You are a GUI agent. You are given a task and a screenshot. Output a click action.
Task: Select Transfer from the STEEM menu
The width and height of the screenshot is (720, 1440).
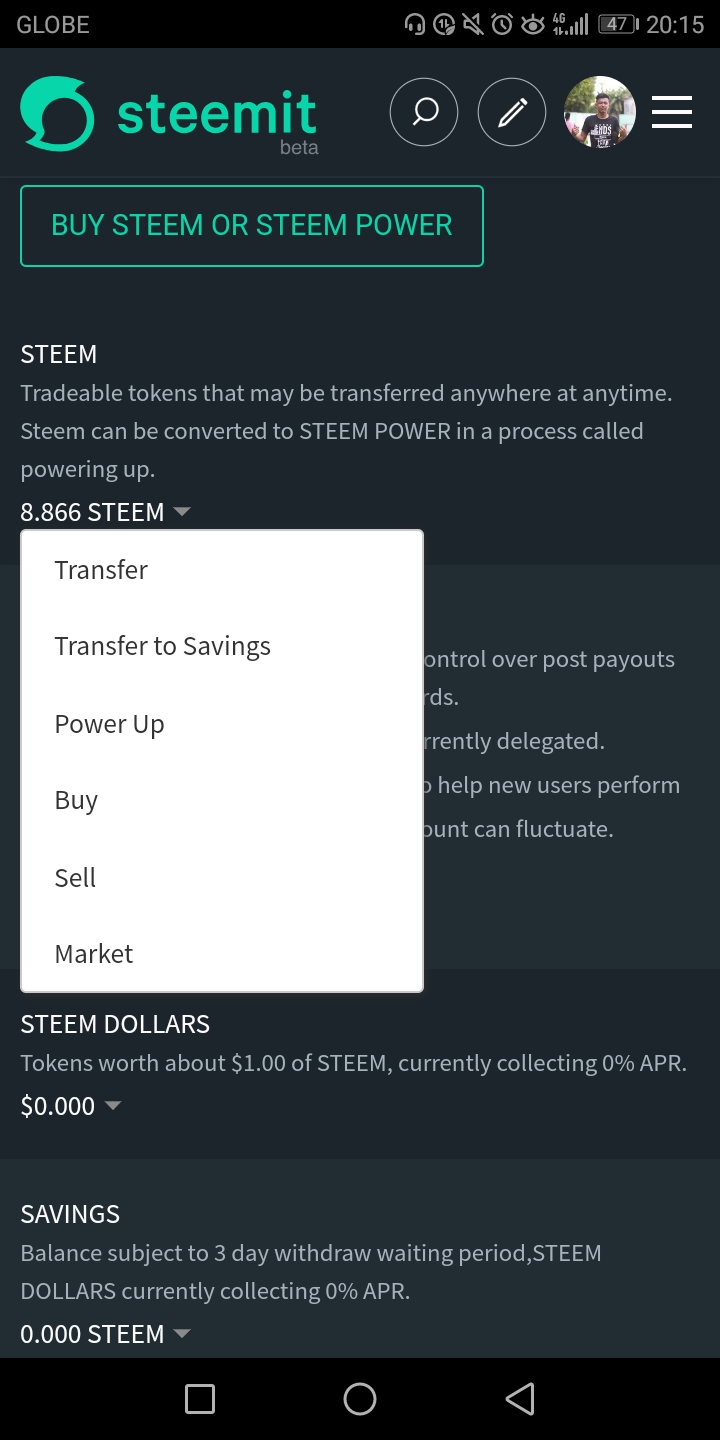click(222, 570)
